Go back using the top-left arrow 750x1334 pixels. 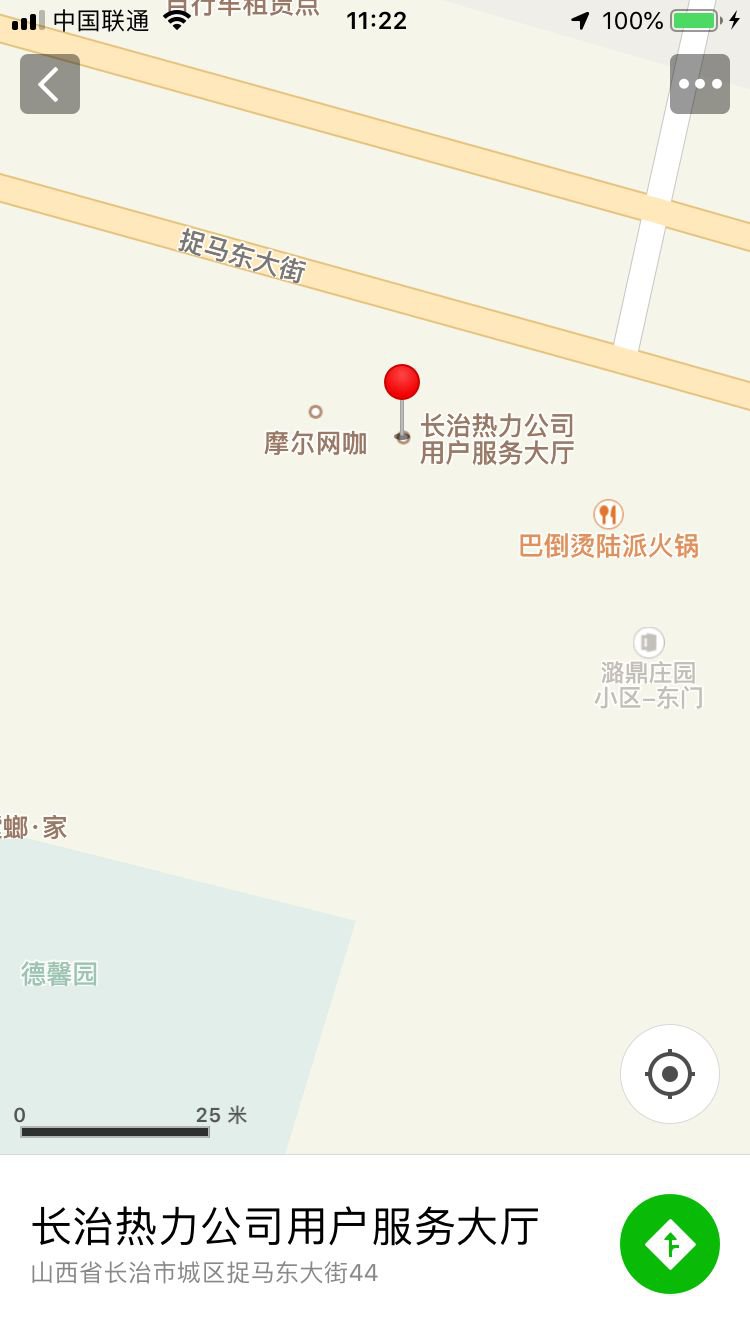tap(50, 84)
